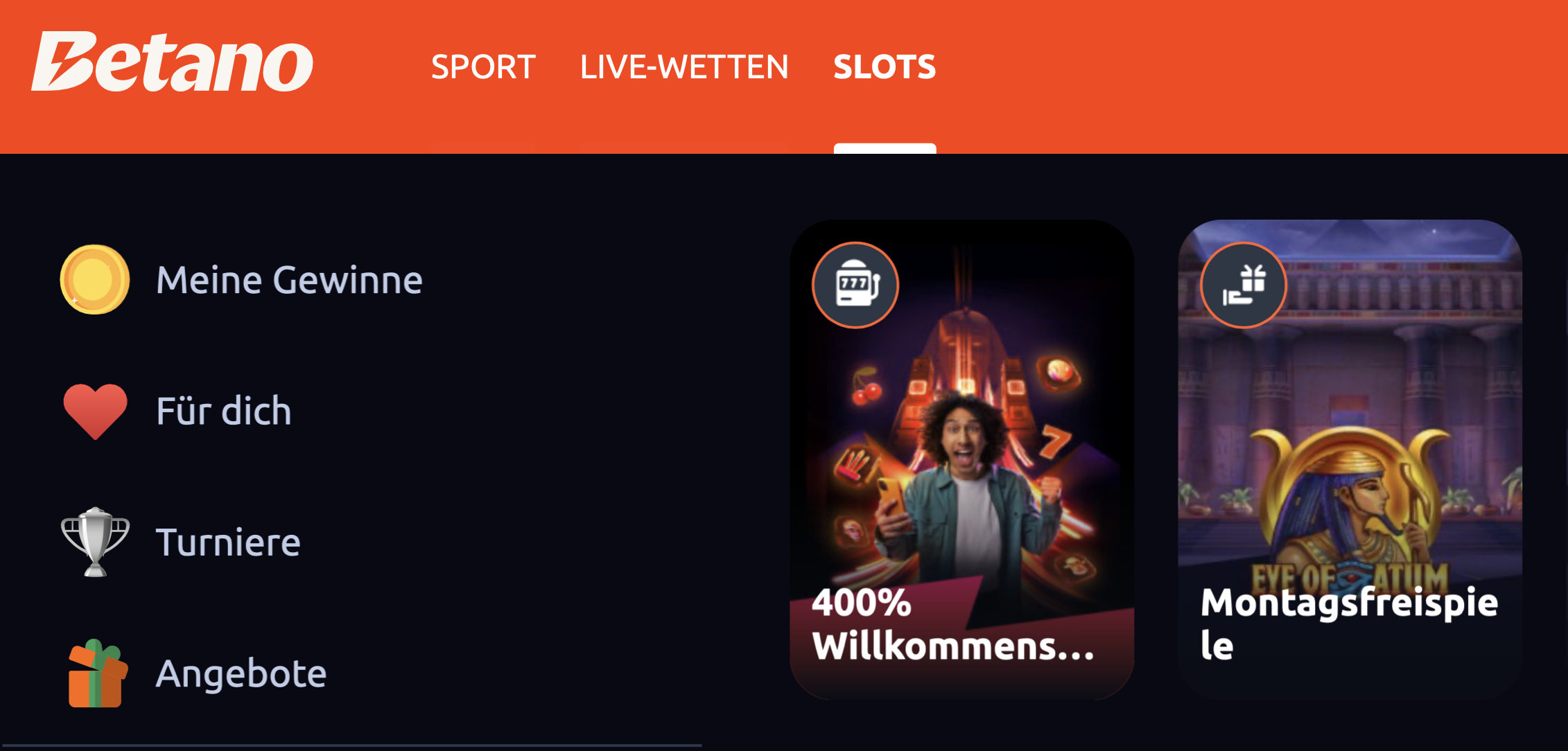
Task: Switch to the SPORT tab
Action: click(483, 67)
